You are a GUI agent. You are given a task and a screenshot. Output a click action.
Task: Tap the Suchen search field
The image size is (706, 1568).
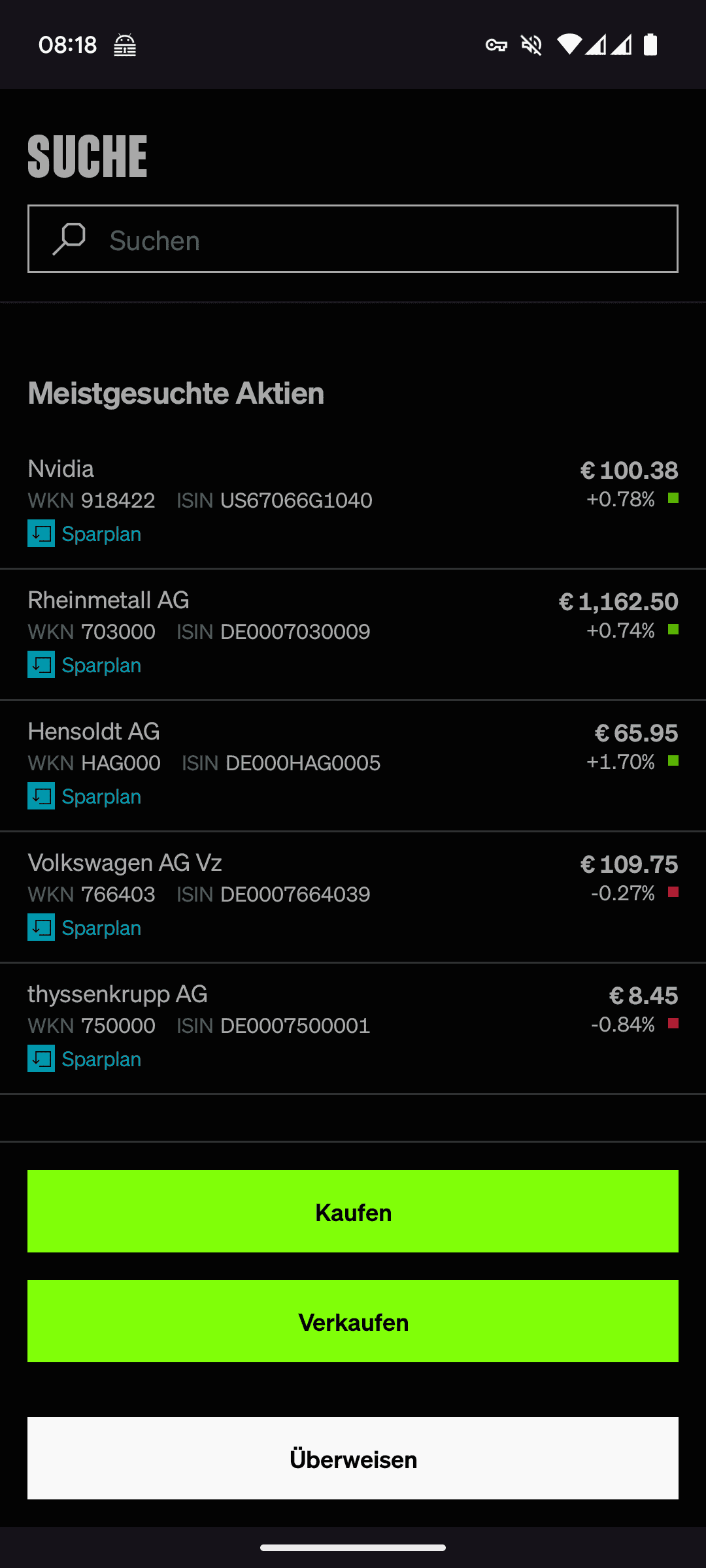click(x=353, y=239)
